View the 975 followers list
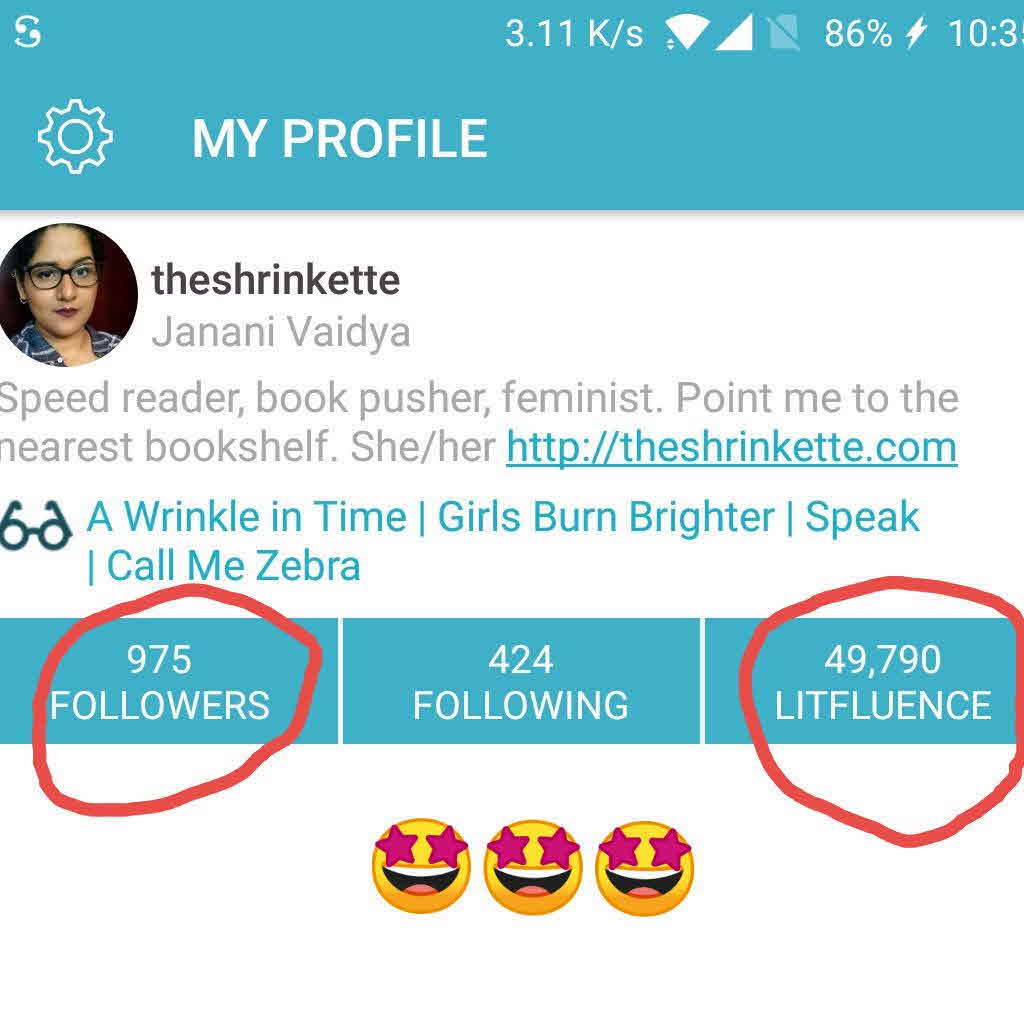The width and height of the screenshot is (1024, 1024). coord(160,682)
